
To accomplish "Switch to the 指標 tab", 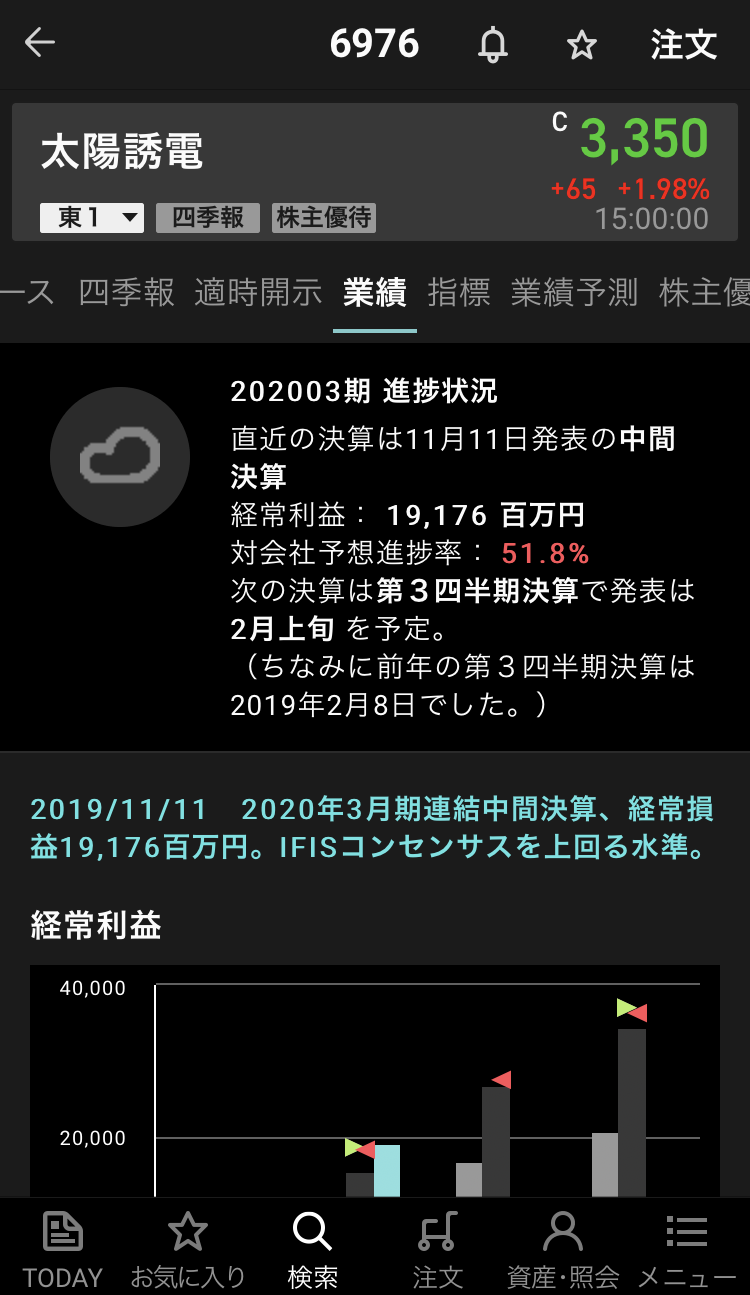I will [x=459, y=293].
